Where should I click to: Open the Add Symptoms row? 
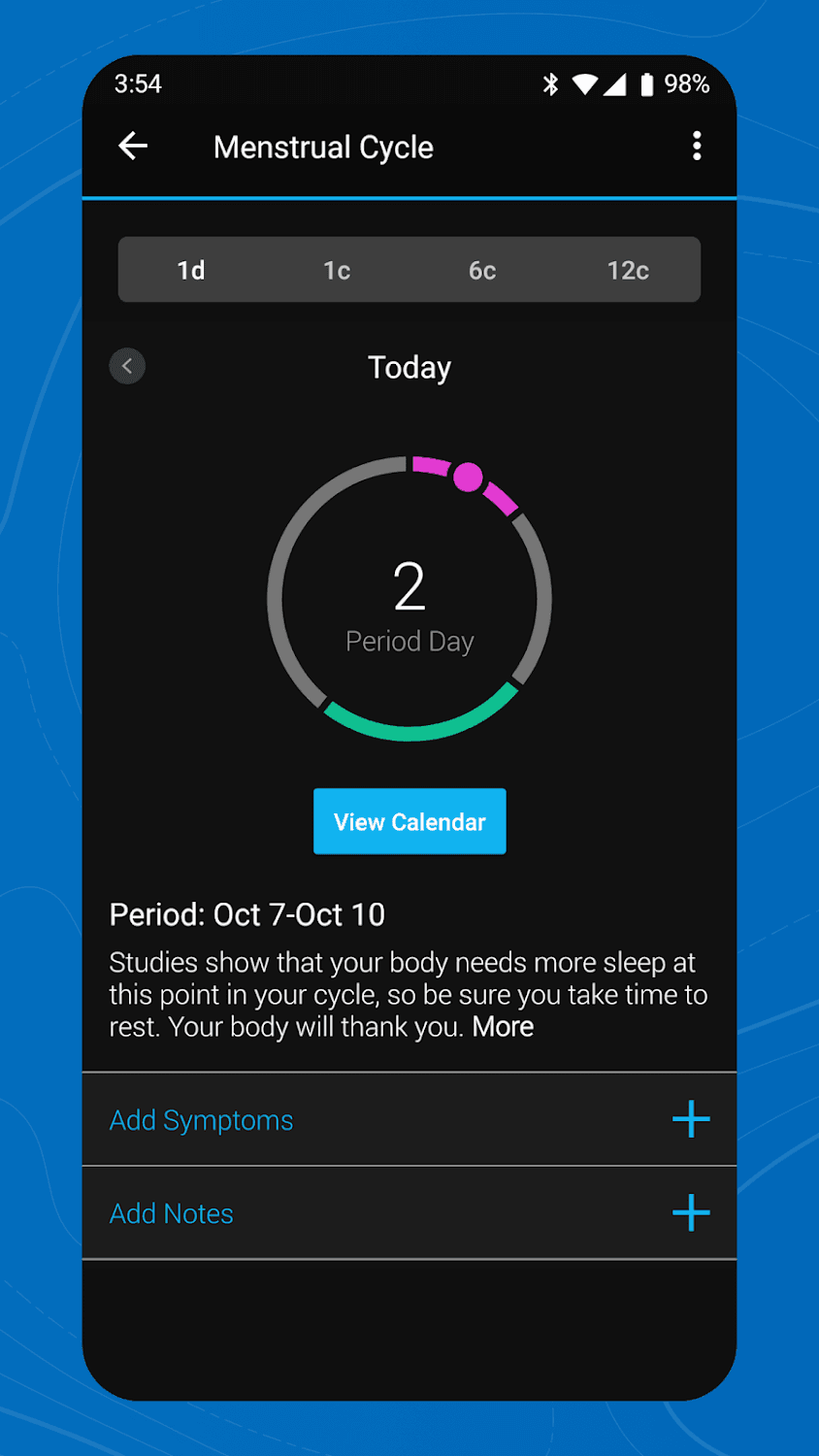(x=409, y=1119)
